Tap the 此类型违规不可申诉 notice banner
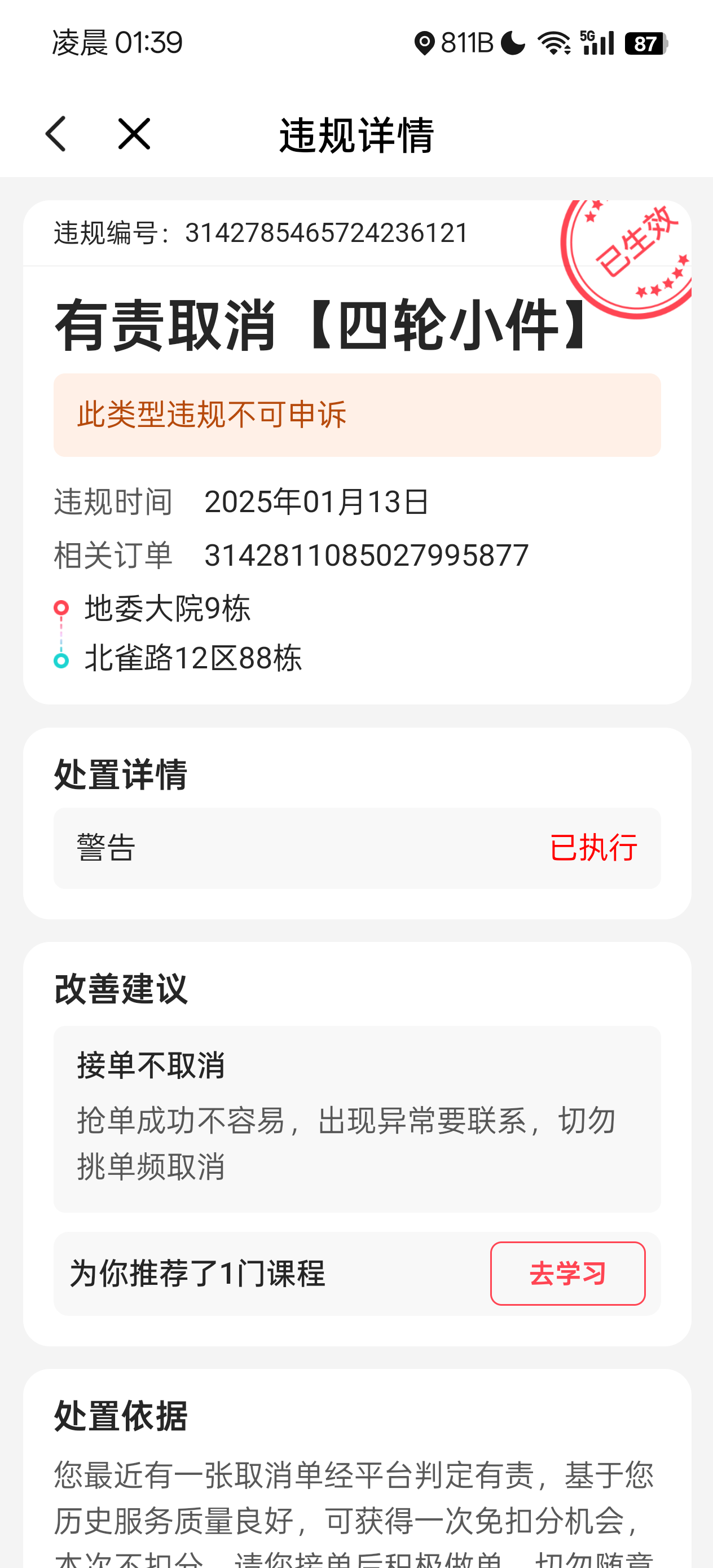Image resolution: width=713 pixels, height=1568 pixels. 356,415
